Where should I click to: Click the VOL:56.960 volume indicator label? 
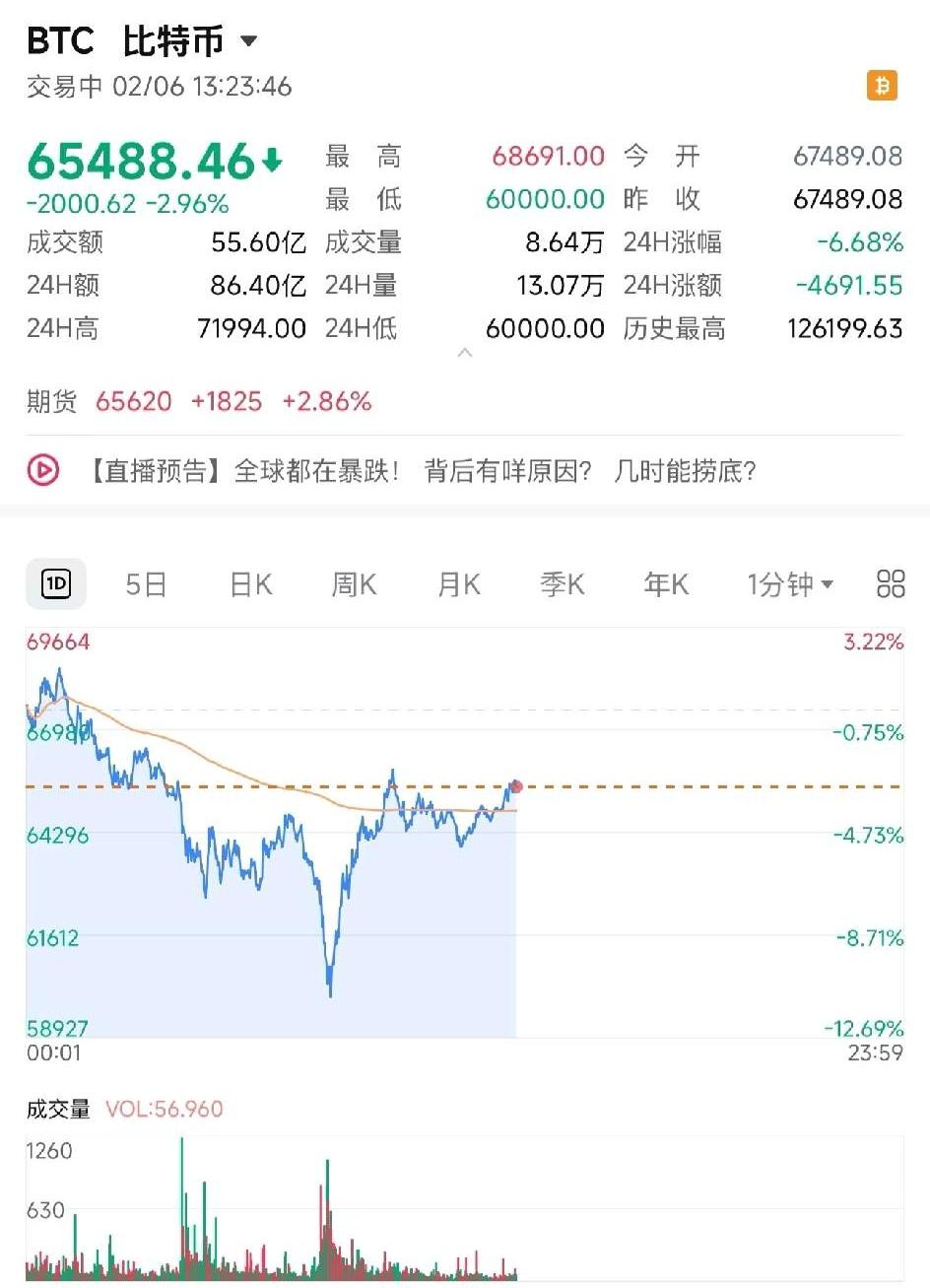click(x=164, y=1109)
